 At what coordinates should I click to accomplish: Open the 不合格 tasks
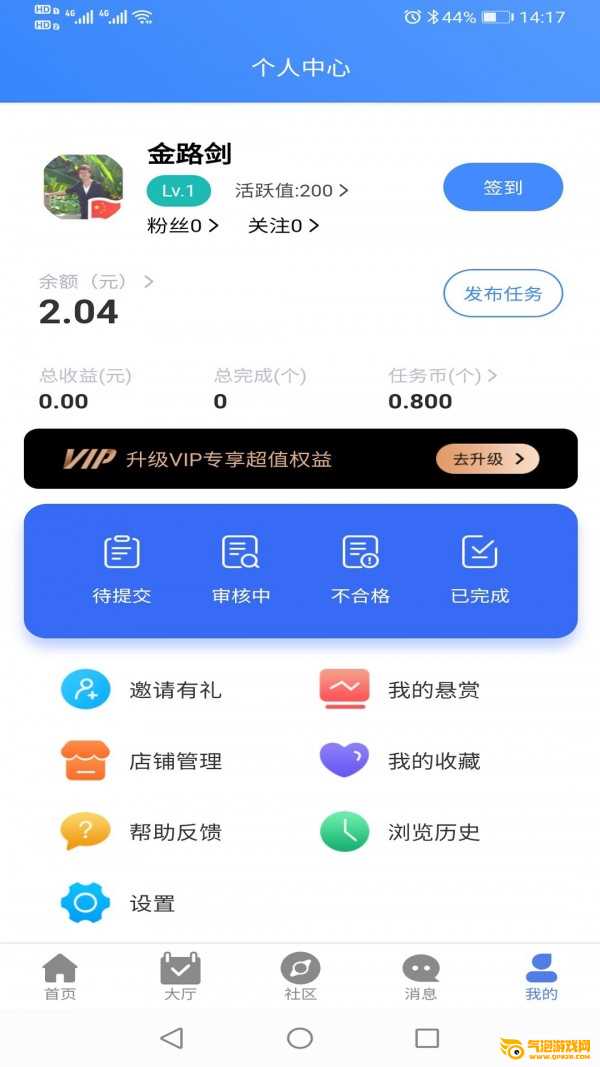[x=360, y=570]
